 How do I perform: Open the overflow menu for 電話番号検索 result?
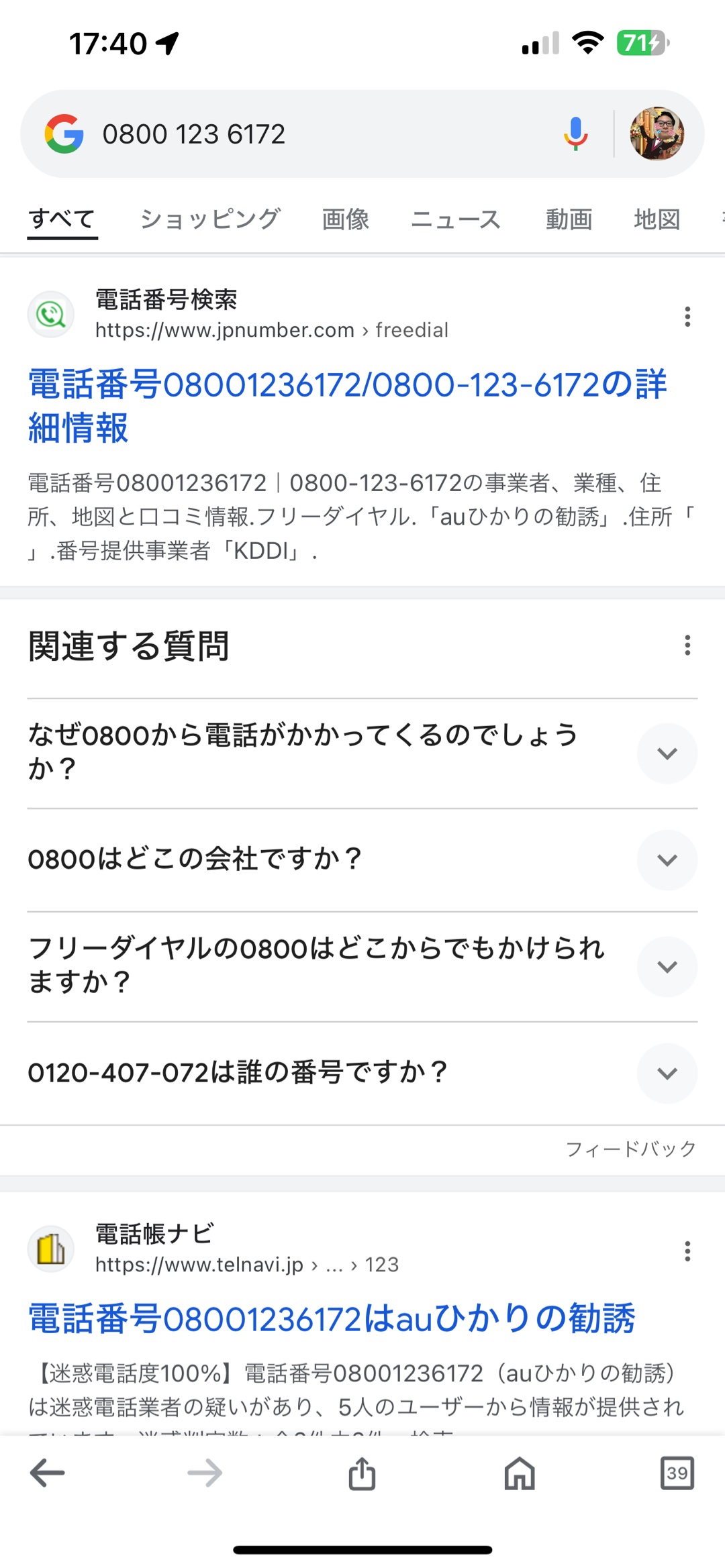click(687, 316)
